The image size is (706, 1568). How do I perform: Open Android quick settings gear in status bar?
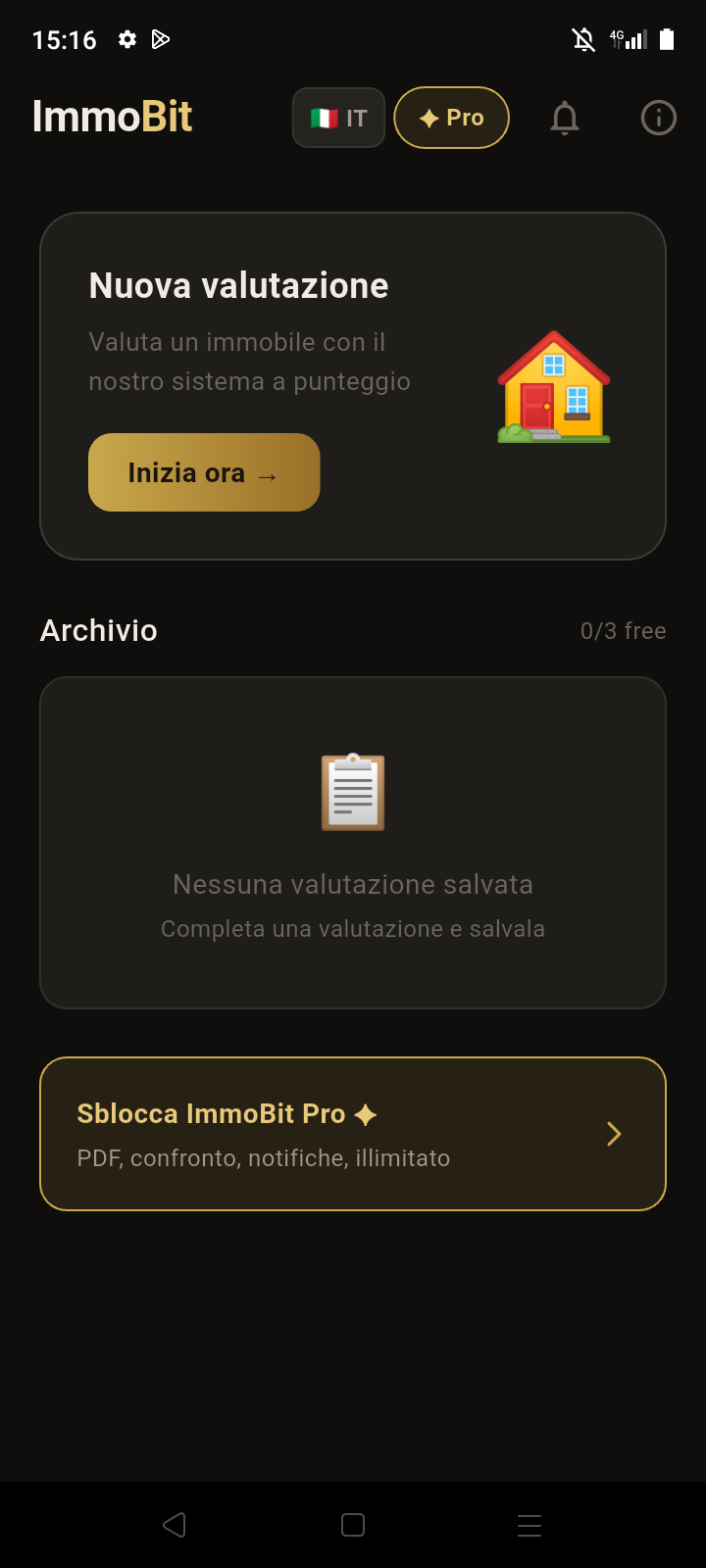126,40
